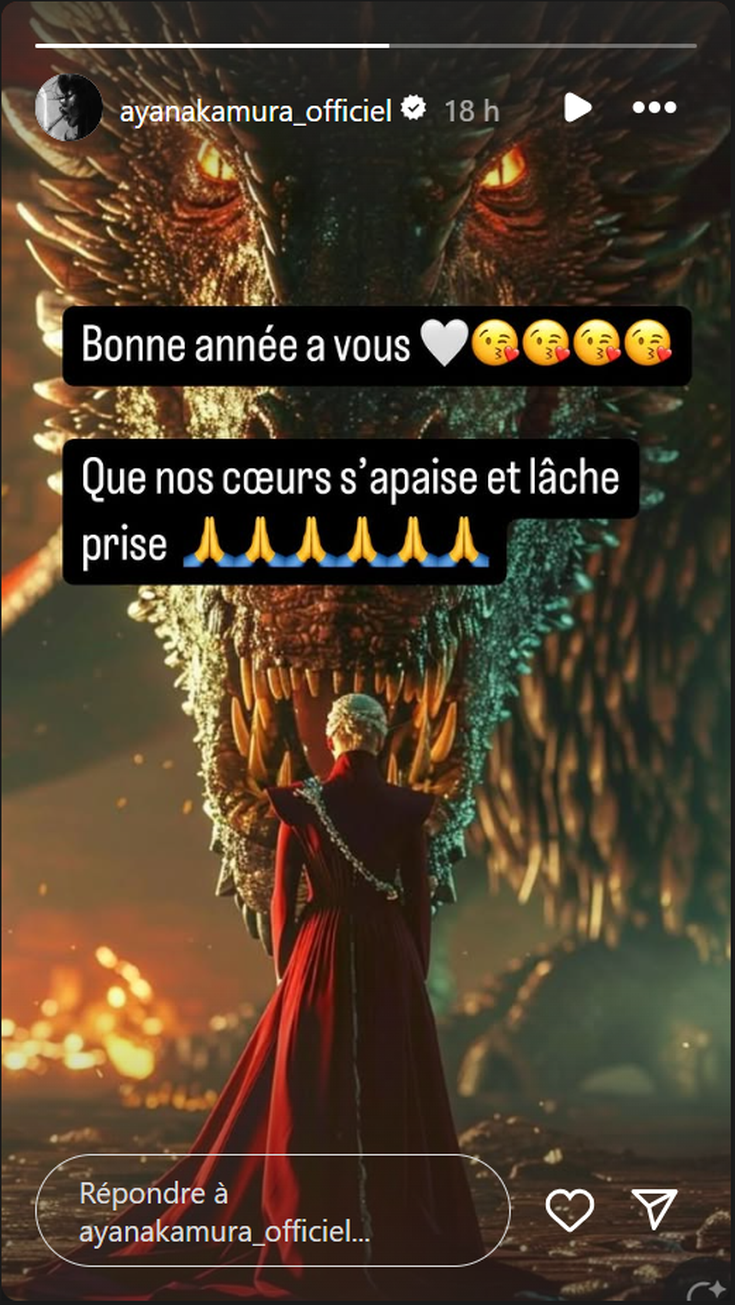Tap the ayanakamura_officiel username

point(255,110)
